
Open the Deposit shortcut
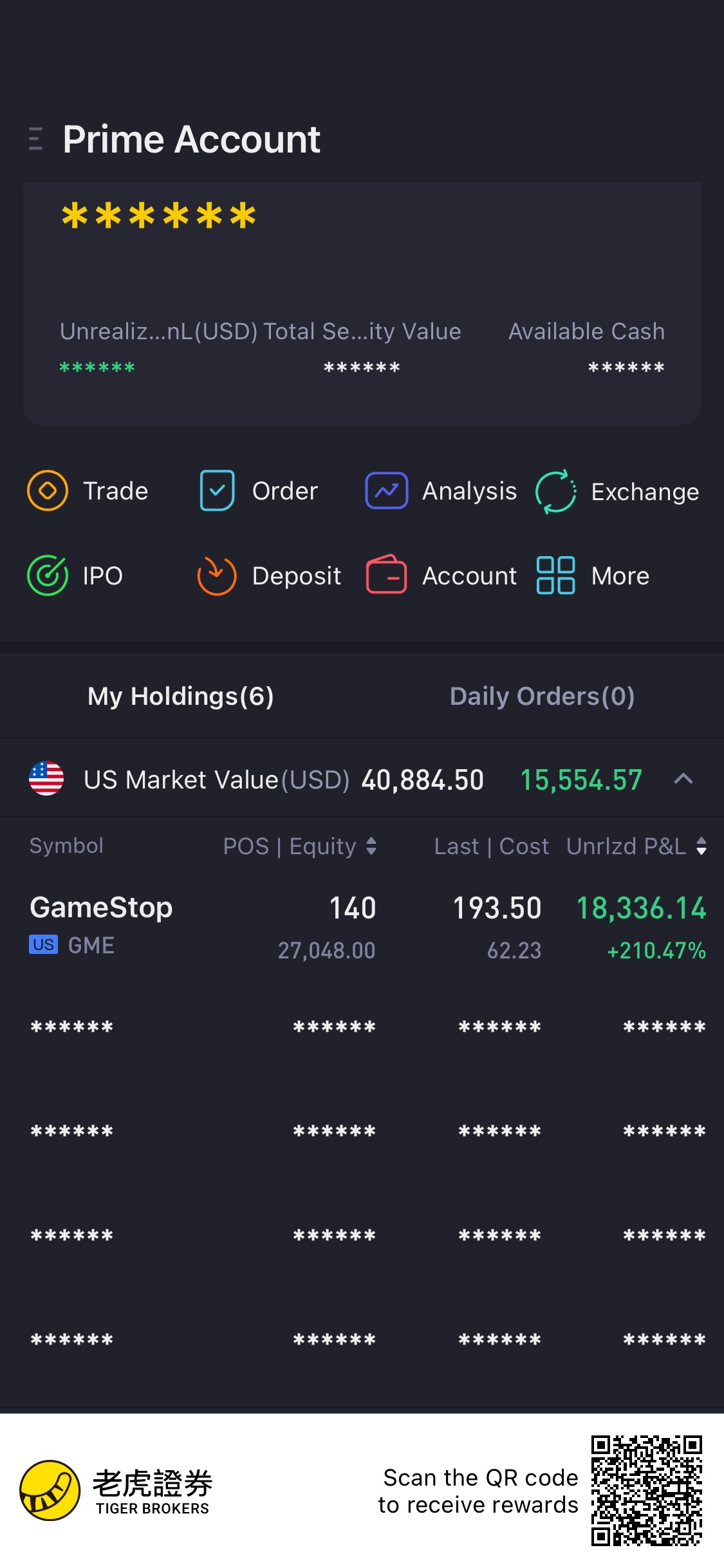(268, 575)
